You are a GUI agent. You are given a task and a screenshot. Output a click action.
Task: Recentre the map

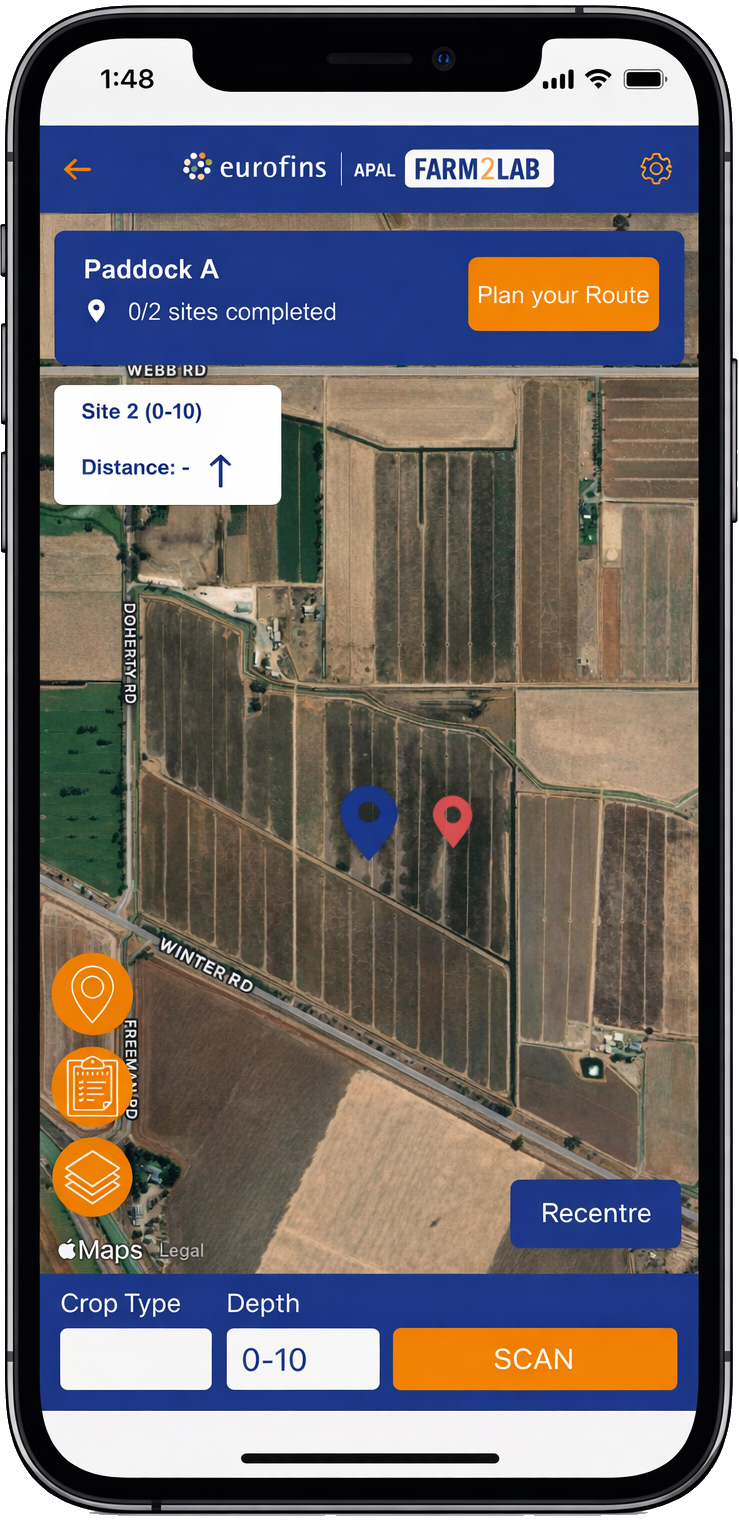click(x=596, y=1213)
